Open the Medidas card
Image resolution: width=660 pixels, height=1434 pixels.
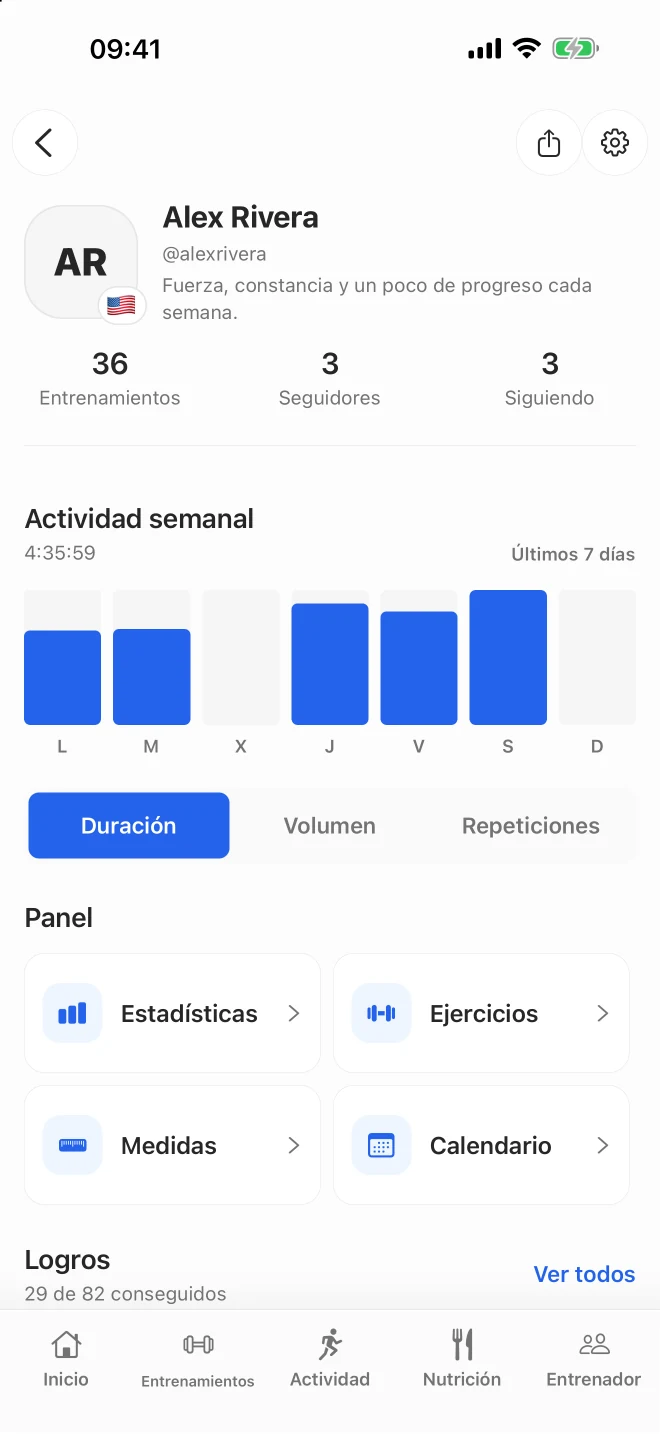(x=173, y=1145)
